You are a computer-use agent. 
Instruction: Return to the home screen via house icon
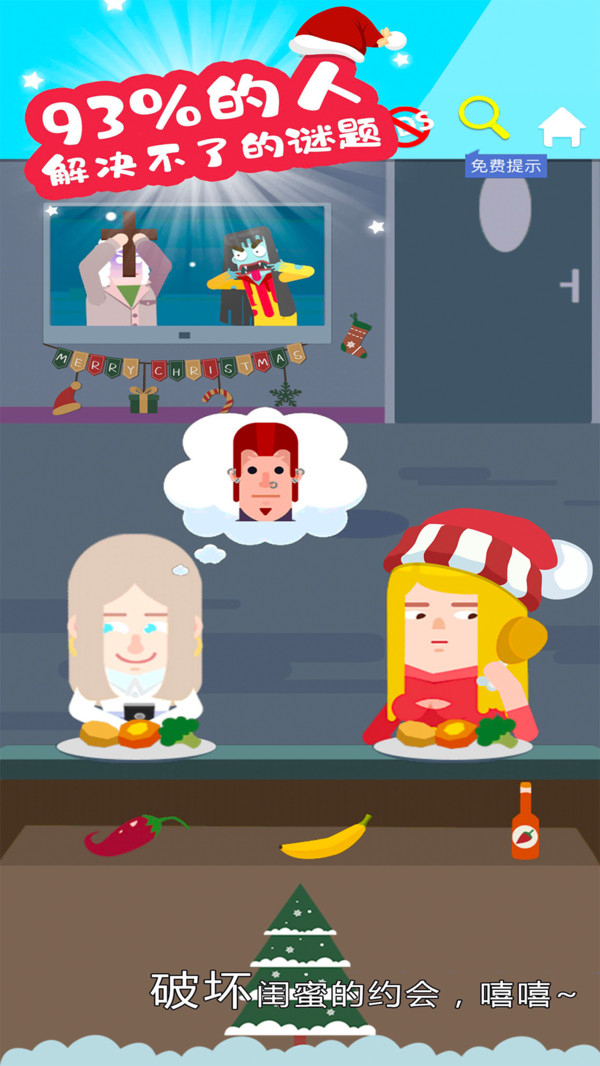[561, 127]
